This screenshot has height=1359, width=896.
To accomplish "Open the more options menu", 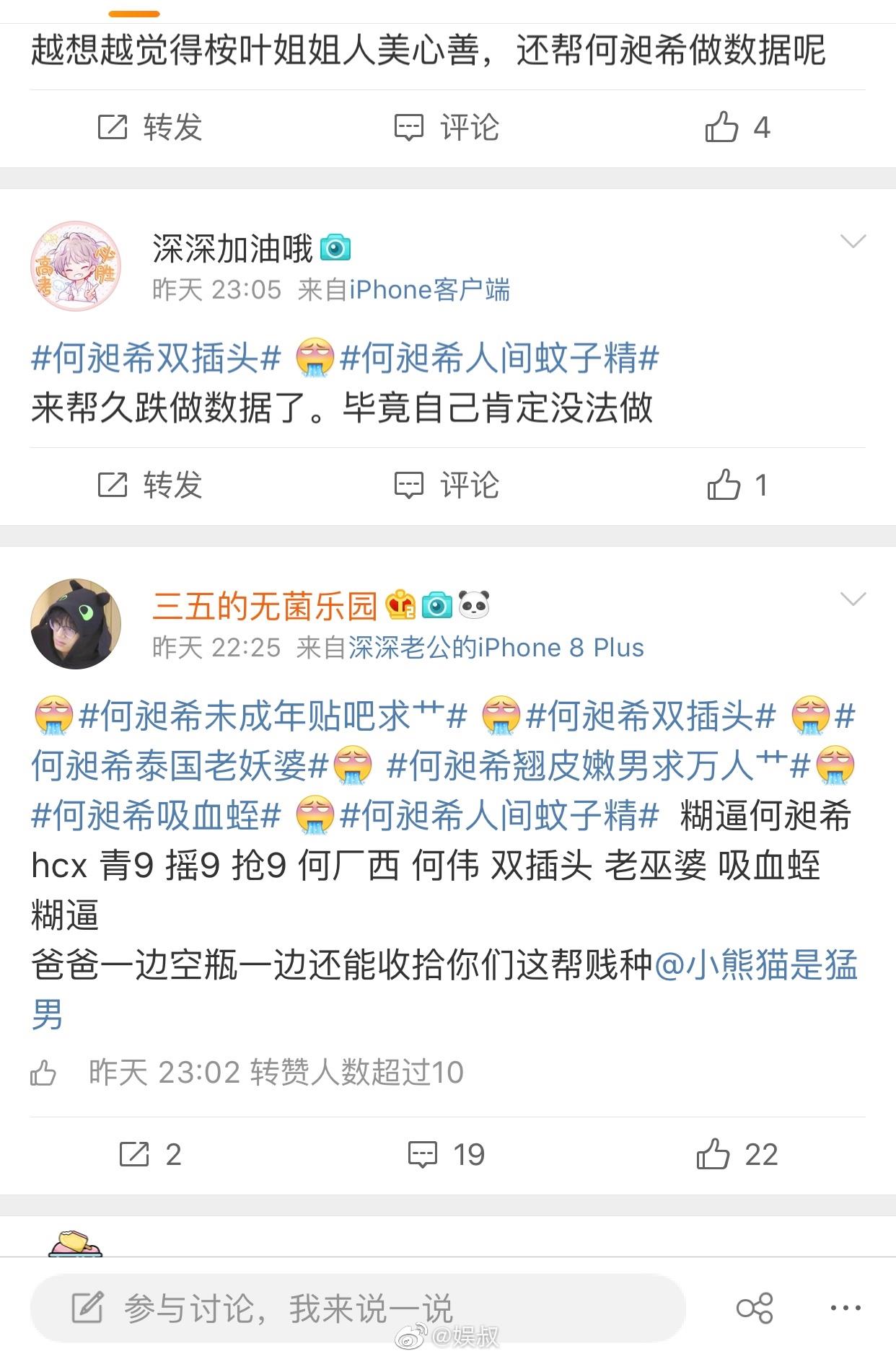I will [846, 1308].
